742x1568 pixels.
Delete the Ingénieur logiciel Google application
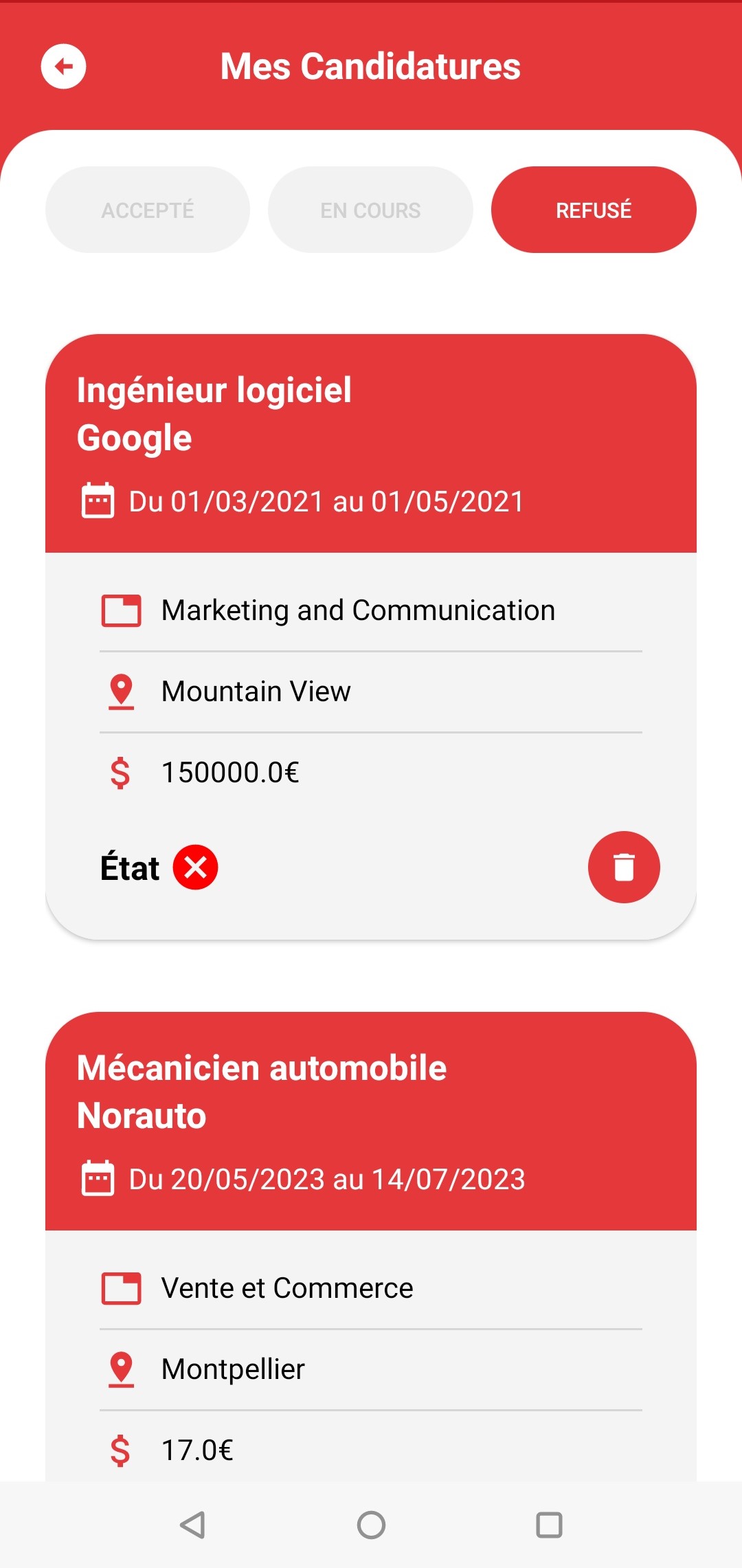point(624,867)
